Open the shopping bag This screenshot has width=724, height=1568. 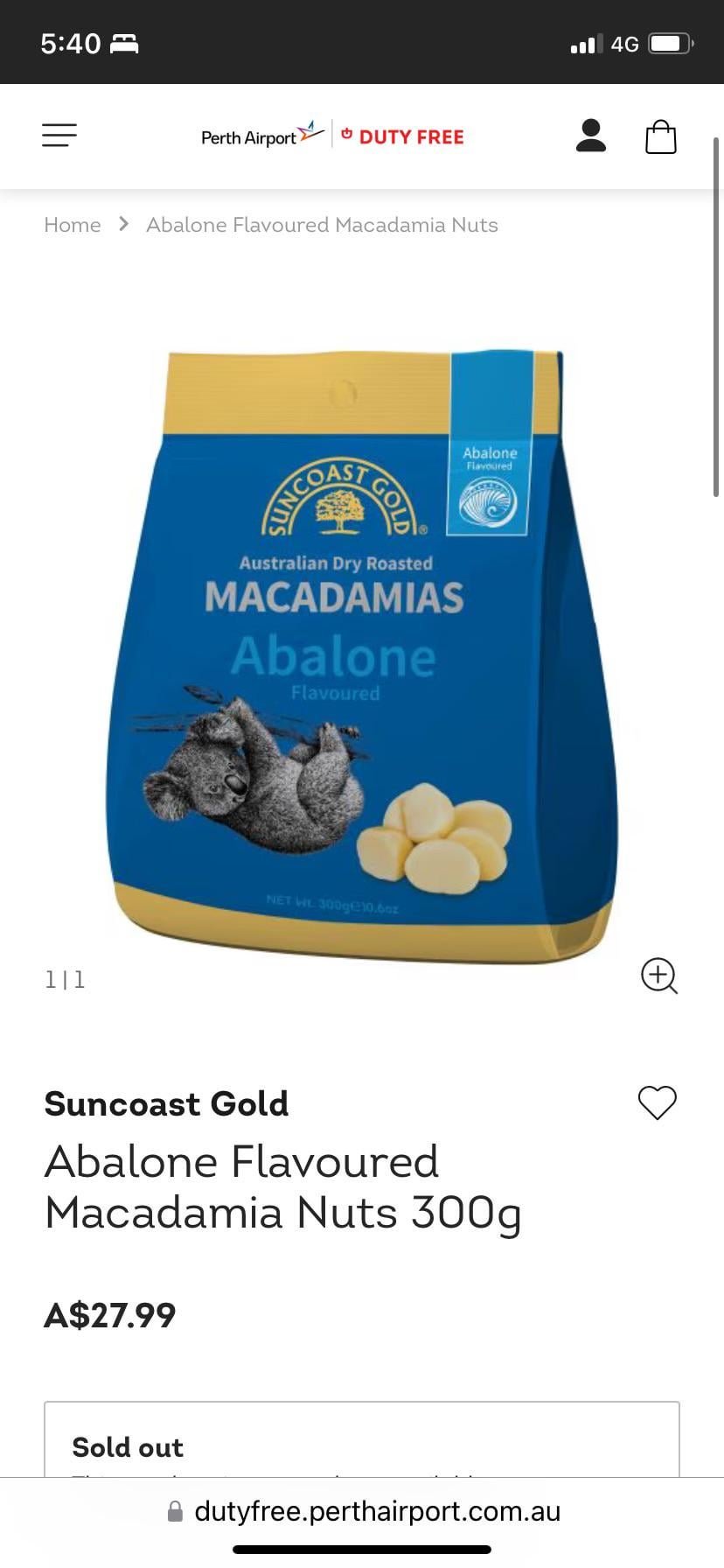pyautogui.click(x=660, y=137)
